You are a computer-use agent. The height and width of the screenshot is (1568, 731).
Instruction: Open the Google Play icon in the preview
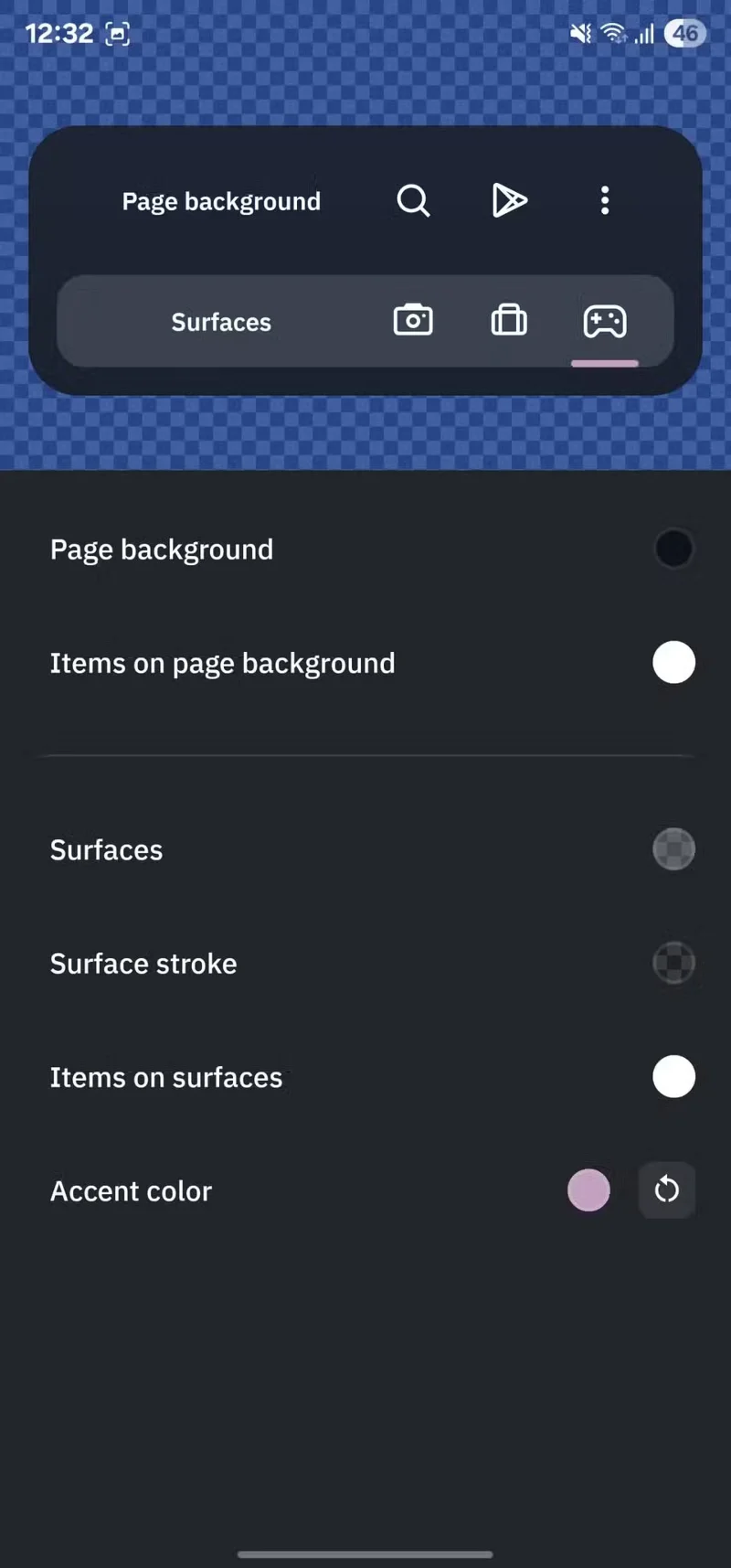(x=510, y=200)
